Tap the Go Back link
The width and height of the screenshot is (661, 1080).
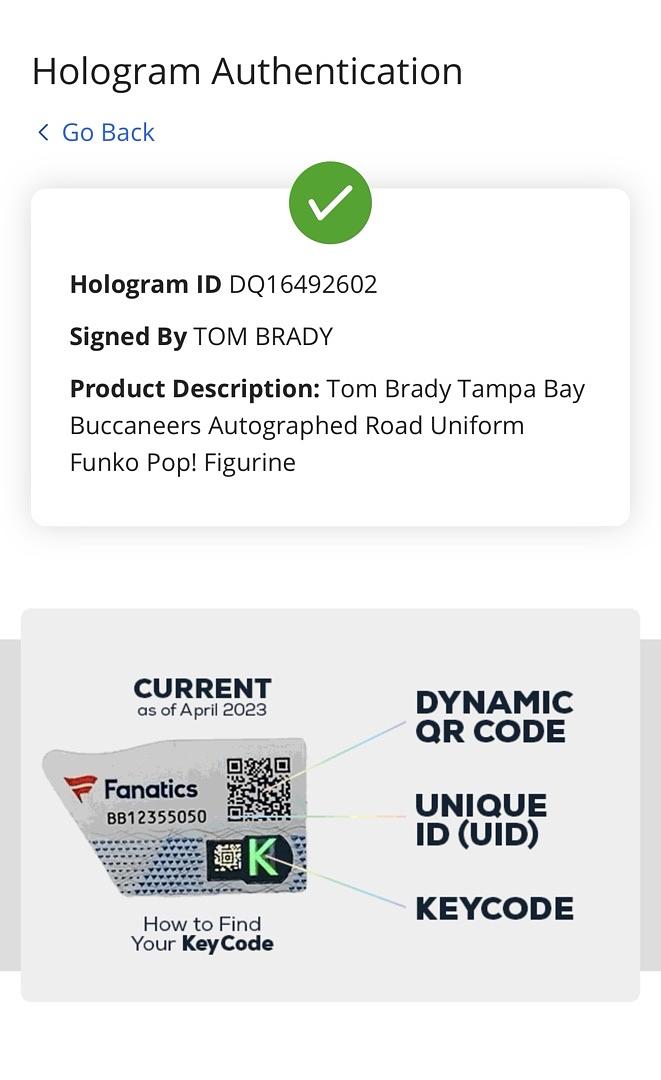coord(97,132)
